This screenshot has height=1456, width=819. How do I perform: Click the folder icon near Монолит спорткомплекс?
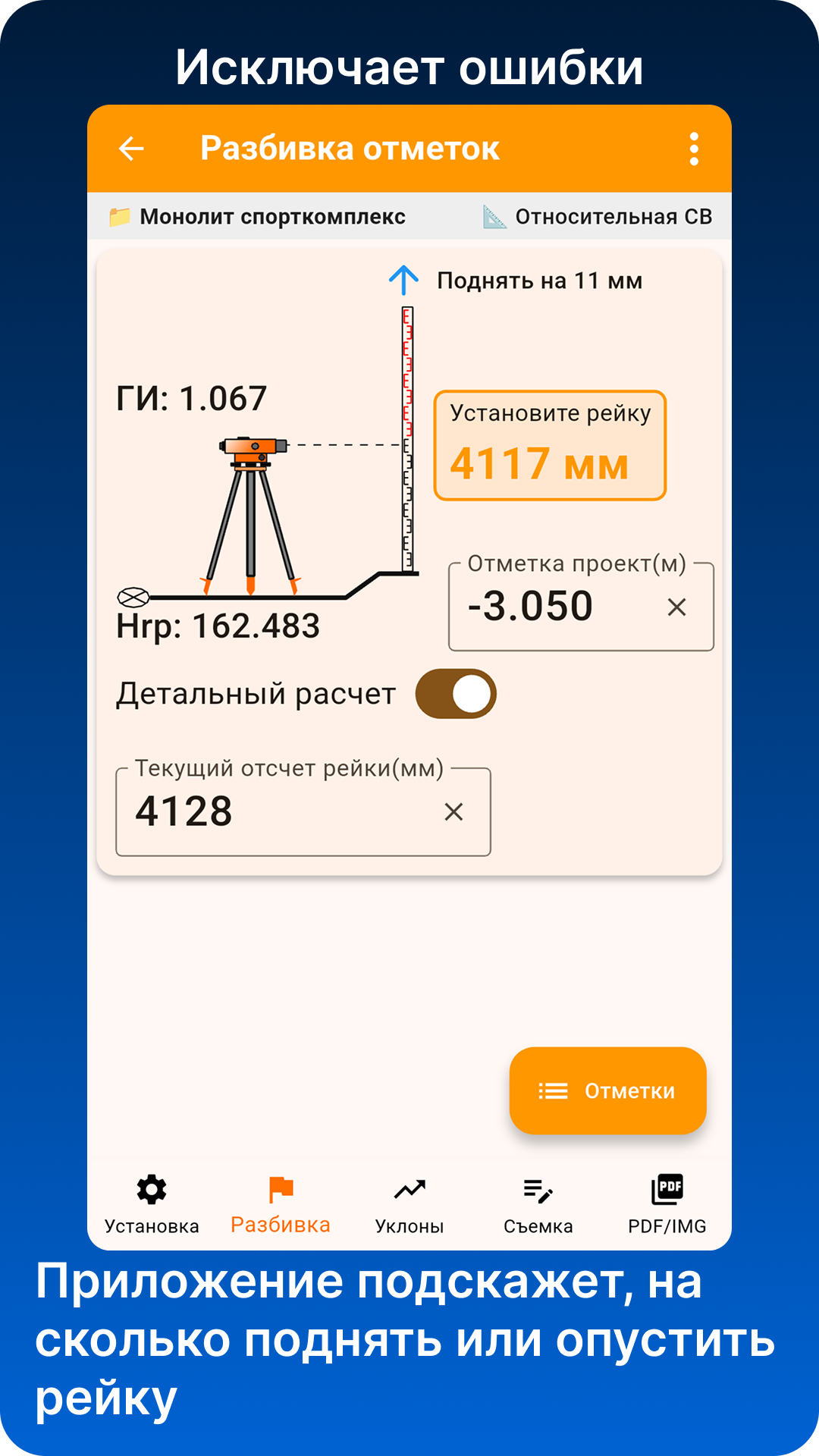coord(120,215)
